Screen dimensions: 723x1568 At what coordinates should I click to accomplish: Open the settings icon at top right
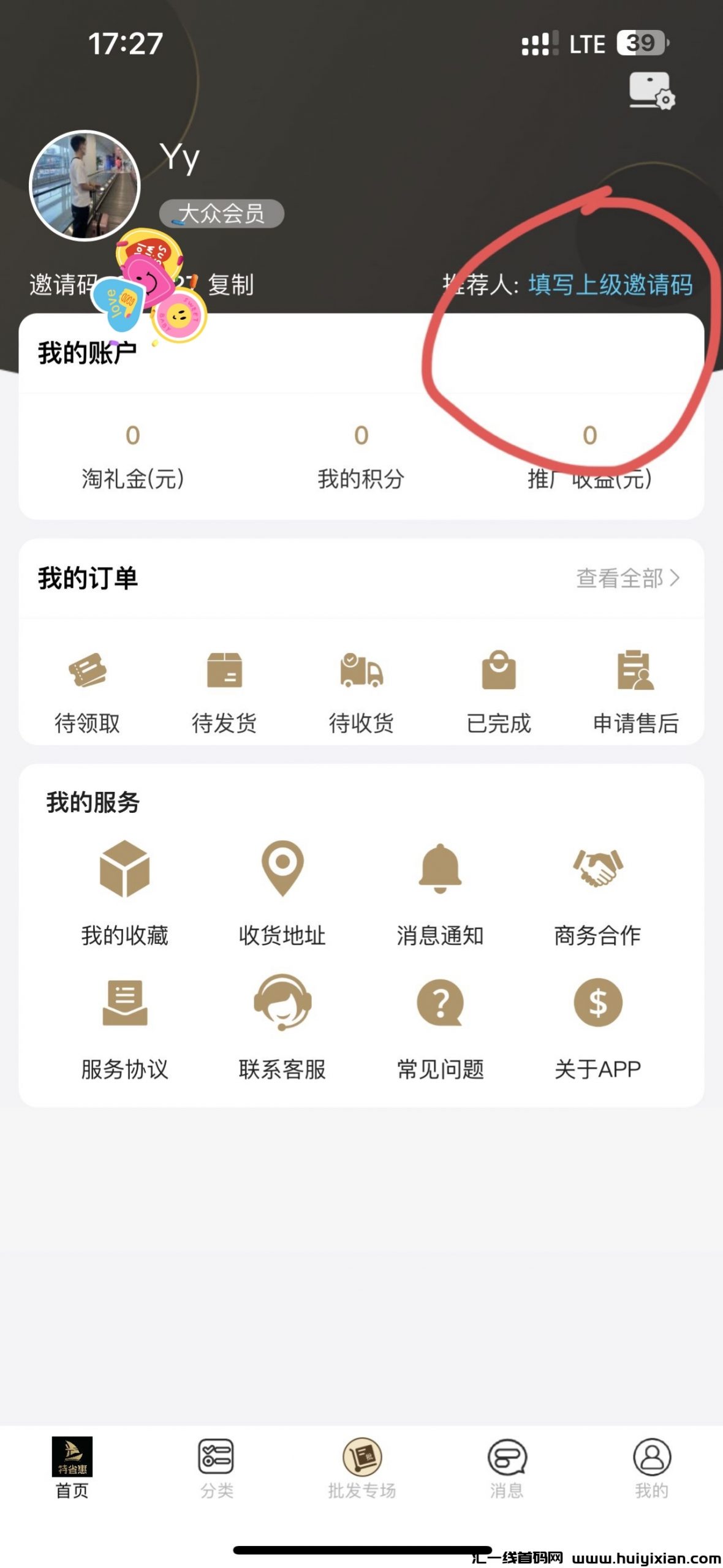click(x=651, y=91)
